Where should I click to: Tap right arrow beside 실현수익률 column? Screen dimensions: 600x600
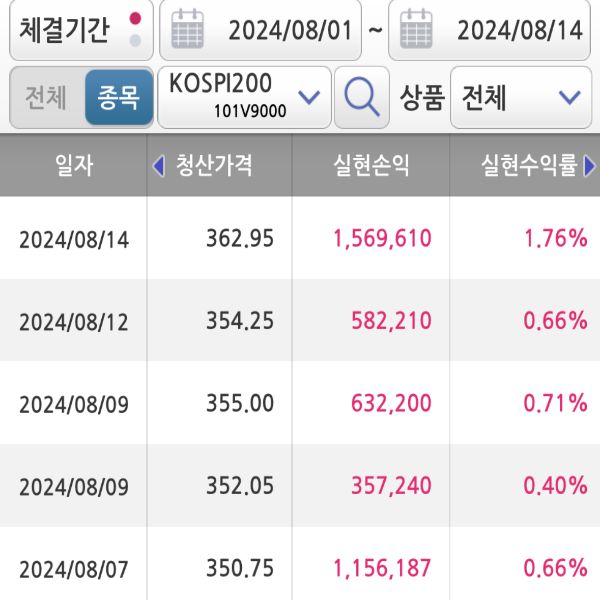[x=590, y=166]
